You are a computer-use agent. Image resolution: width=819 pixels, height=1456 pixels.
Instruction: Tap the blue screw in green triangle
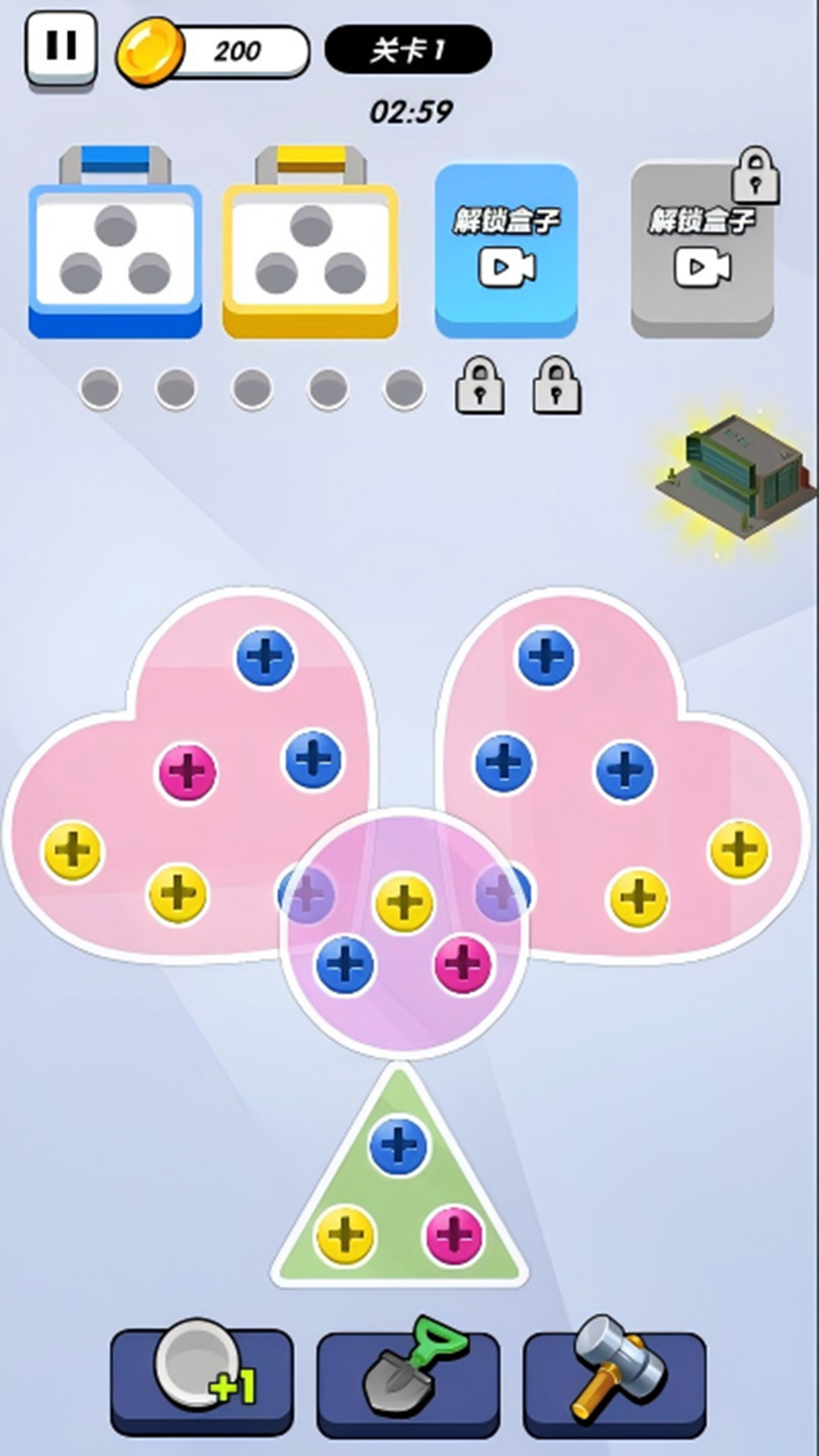(398, 1146)
